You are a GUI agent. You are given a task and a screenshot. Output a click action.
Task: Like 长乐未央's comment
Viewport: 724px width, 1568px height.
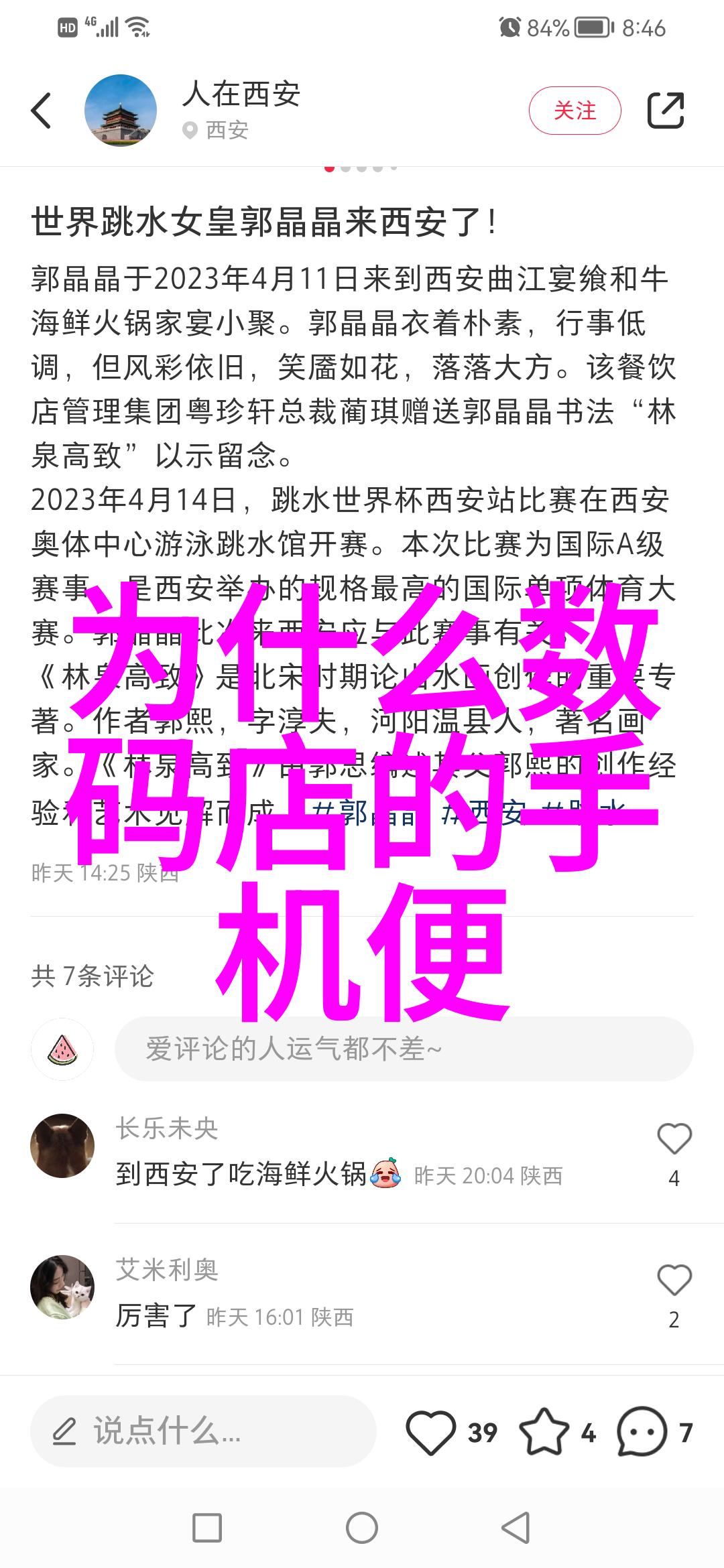674,1139
